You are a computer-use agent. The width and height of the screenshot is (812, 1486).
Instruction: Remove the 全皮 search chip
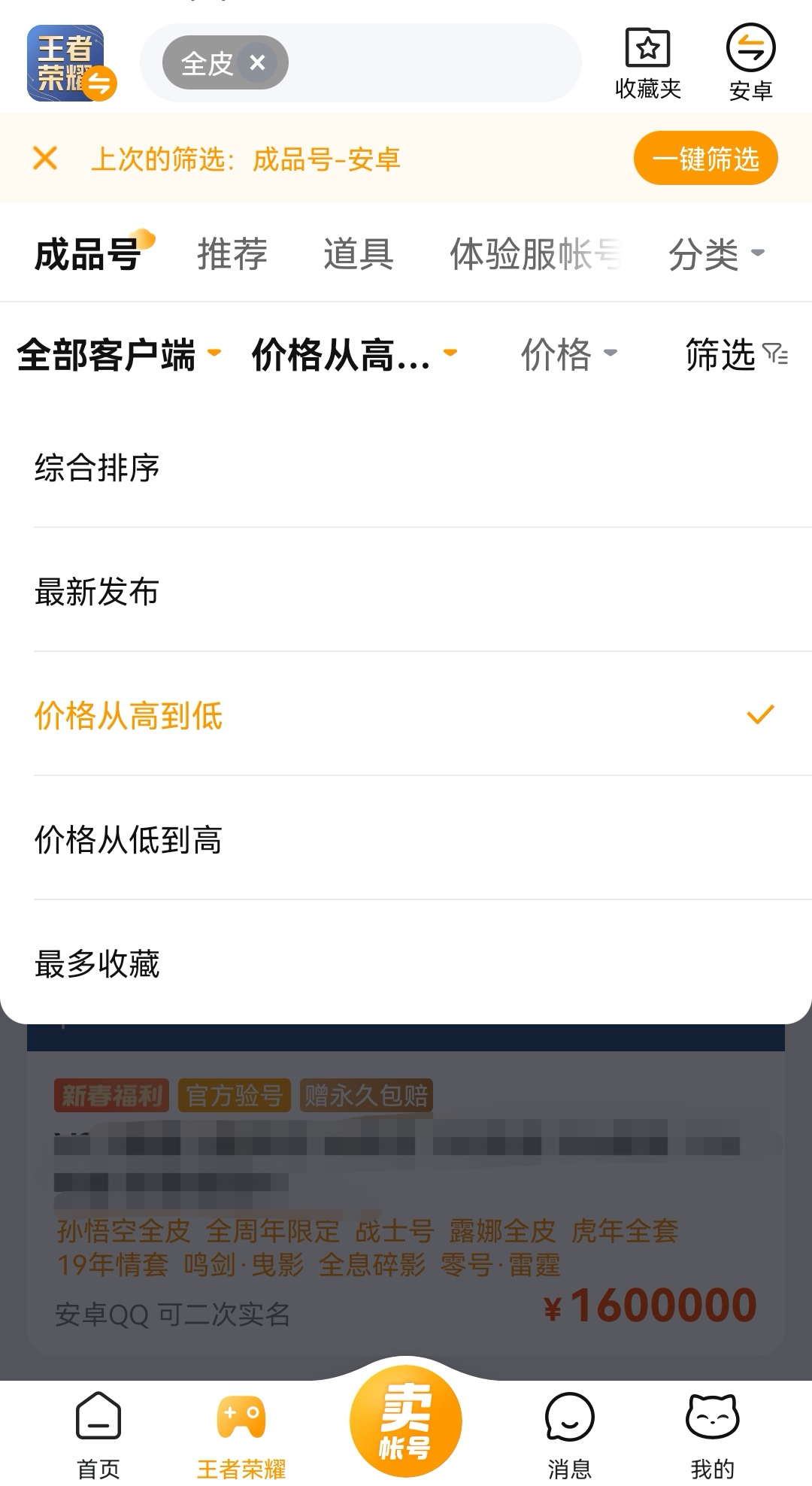coord(257,63)
